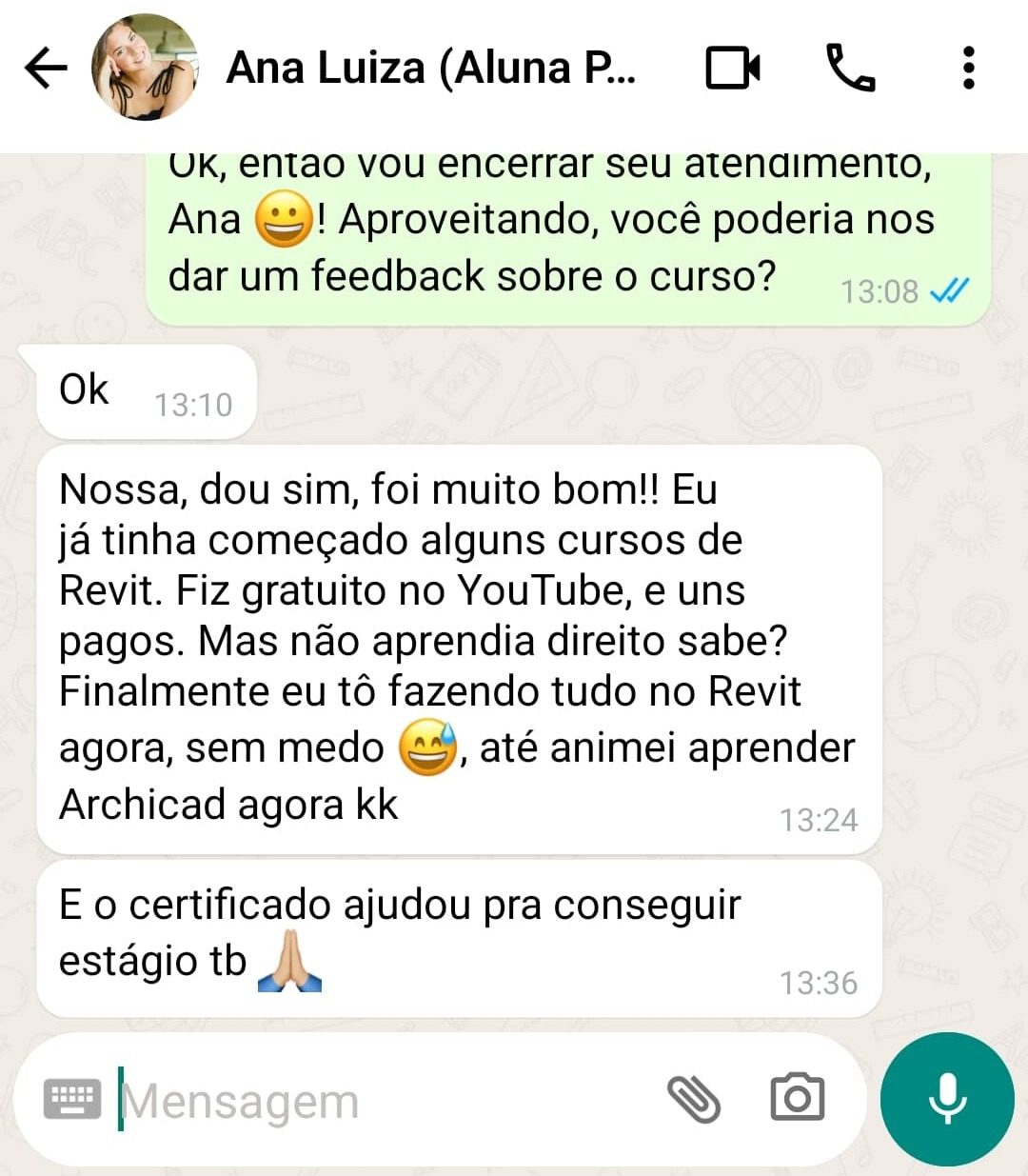Start a video call with Ana Luiza

click(x=732, y=69)
